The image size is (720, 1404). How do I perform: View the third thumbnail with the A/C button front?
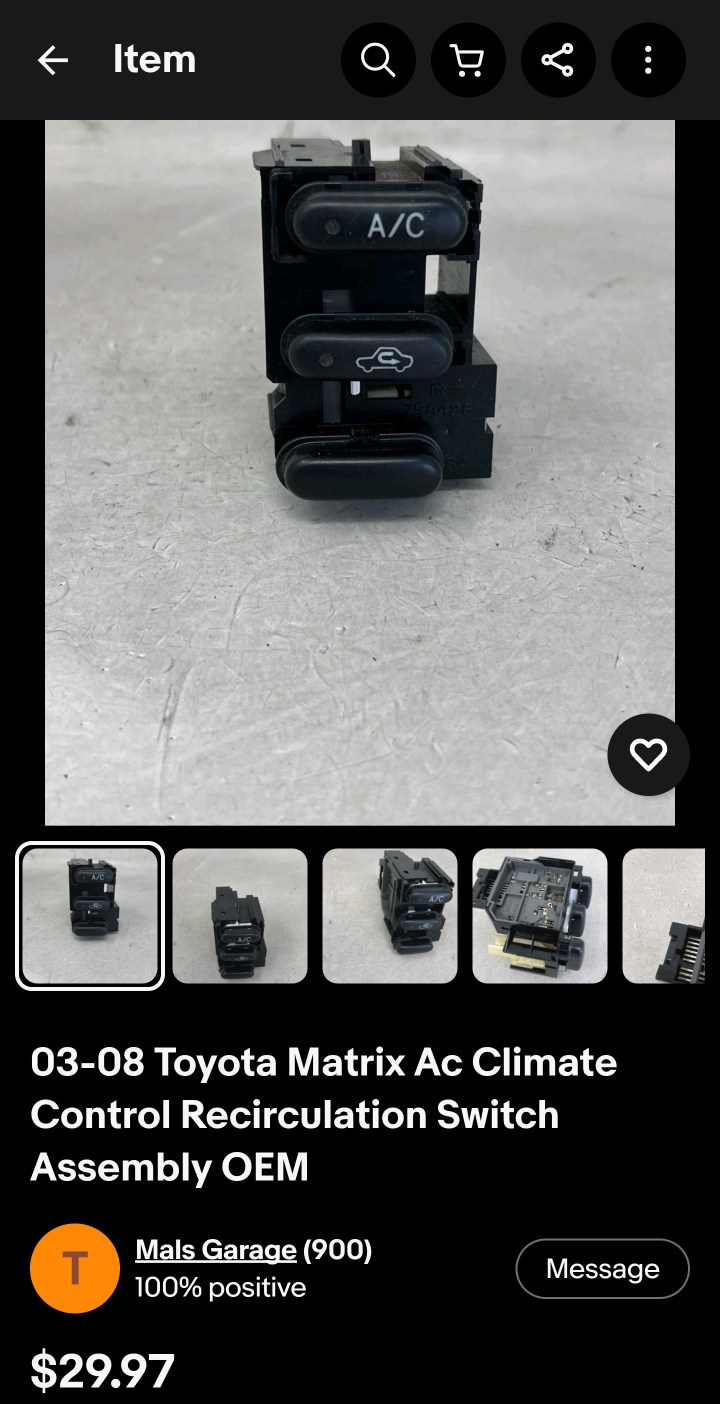(x=390, y=916)
